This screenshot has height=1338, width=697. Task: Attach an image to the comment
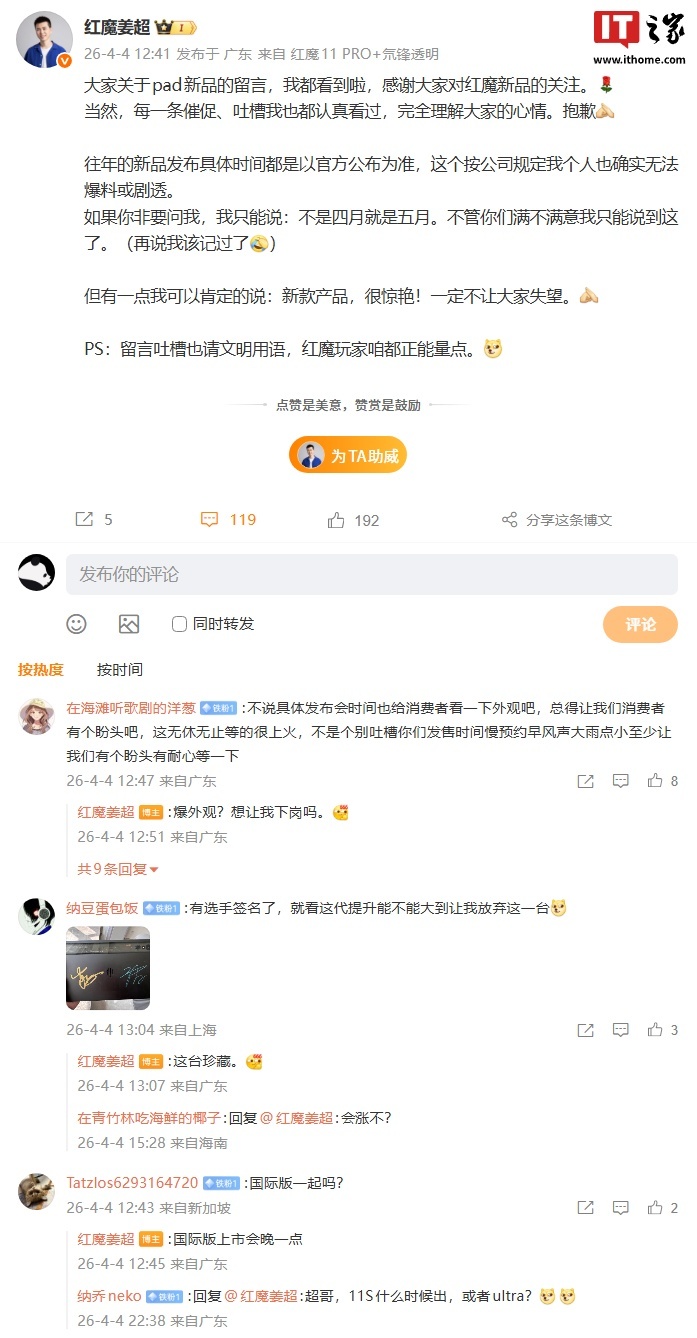(129, 624)
